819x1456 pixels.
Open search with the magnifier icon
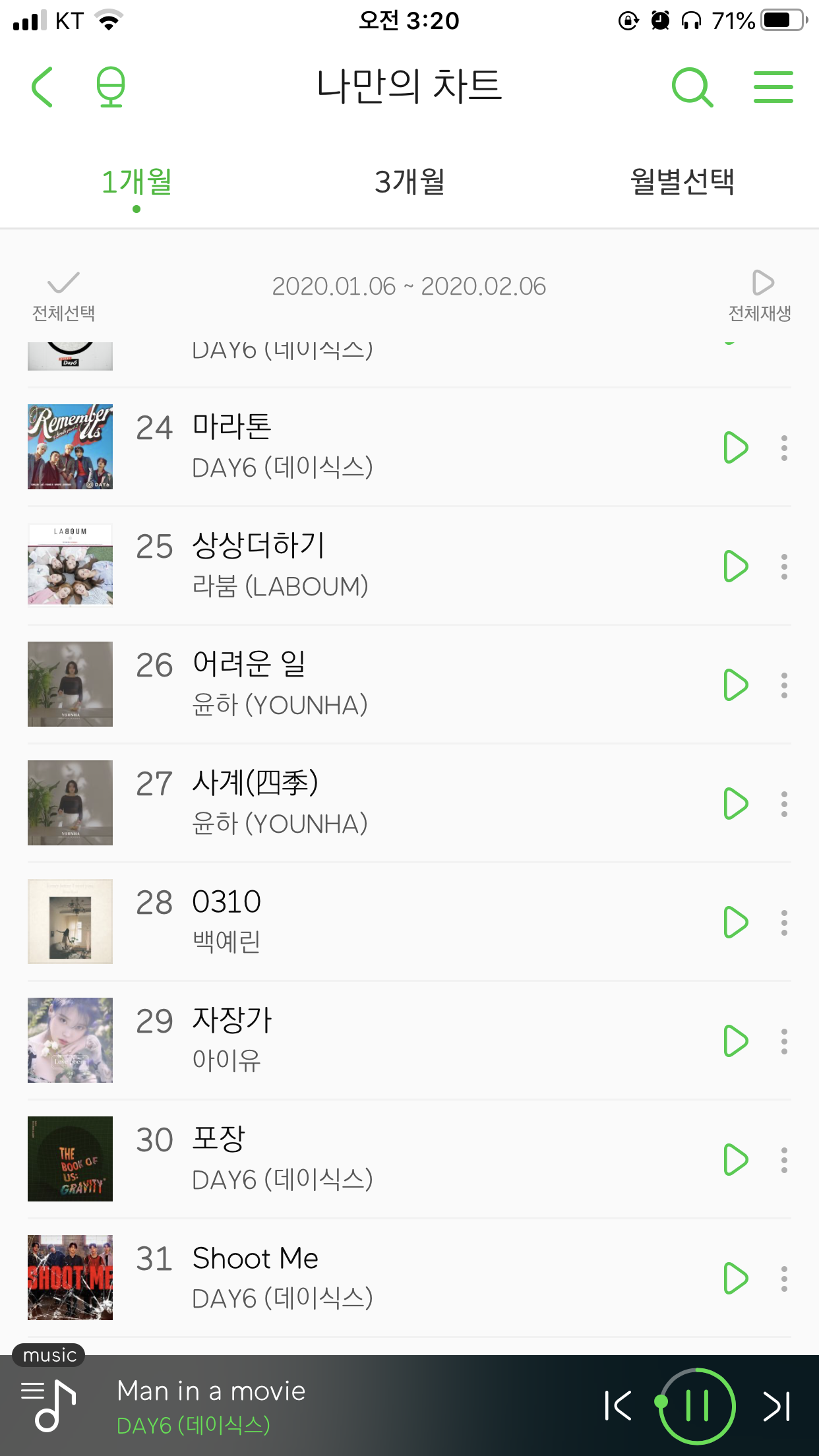pyautogui.click(x=692, y=87)
